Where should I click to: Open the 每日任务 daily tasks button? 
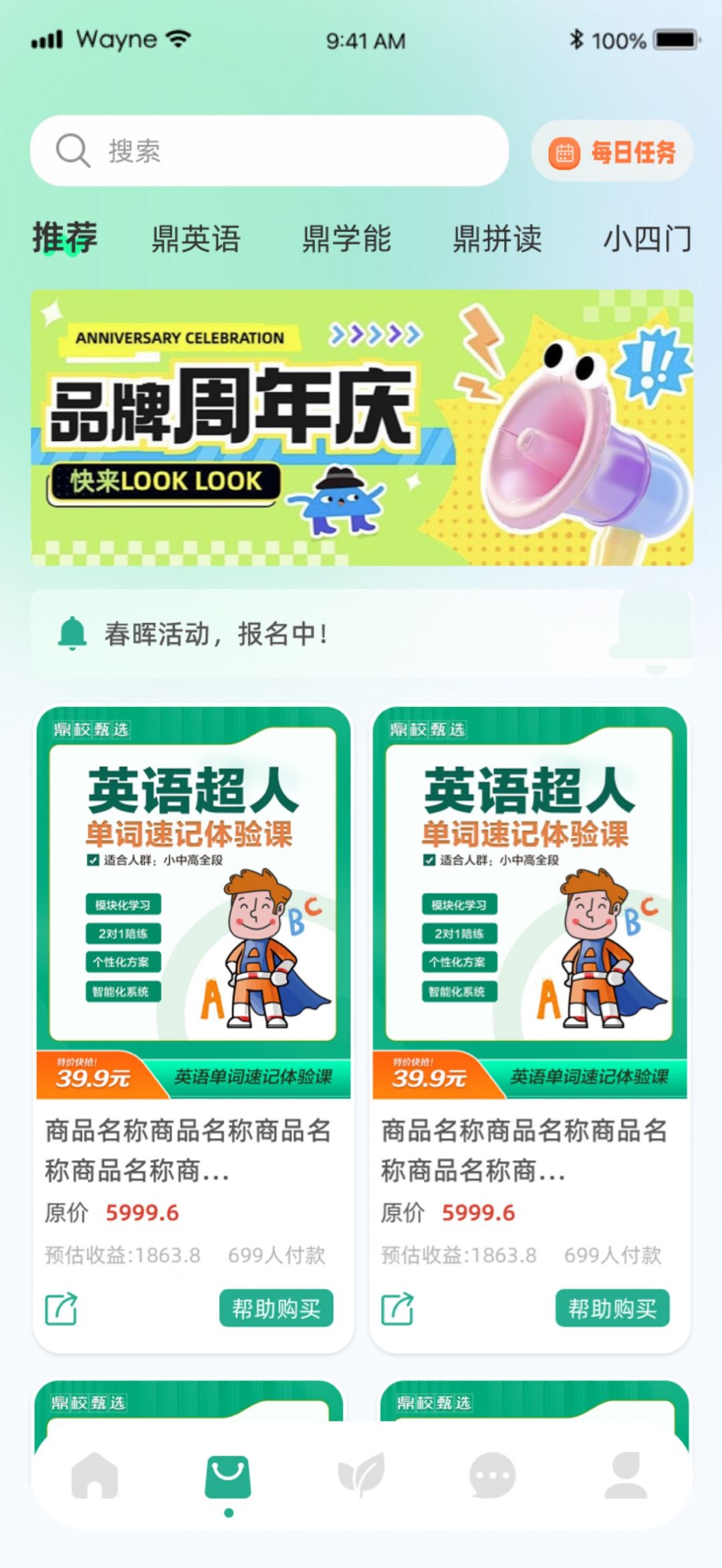click(612, 151)
